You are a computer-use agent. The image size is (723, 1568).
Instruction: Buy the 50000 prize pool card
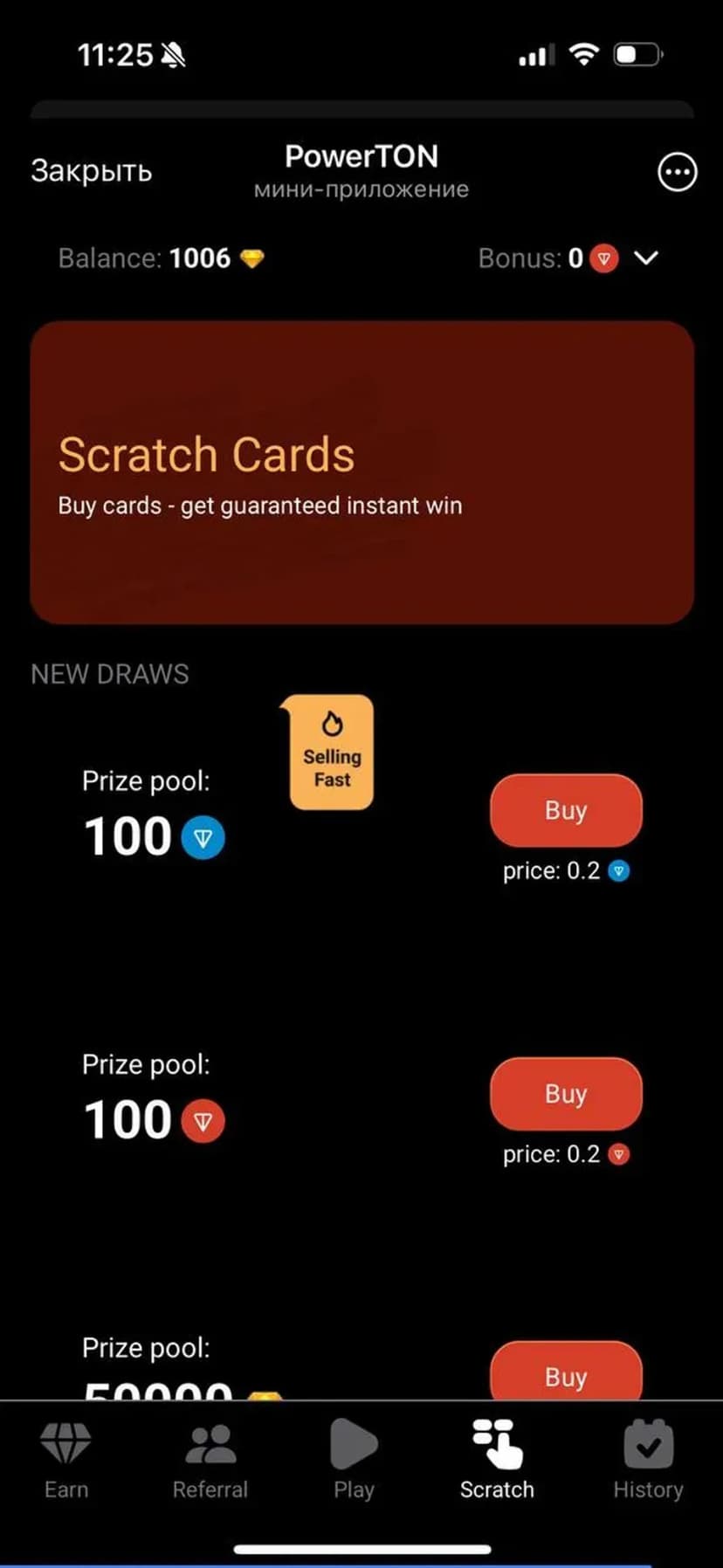566,1372
